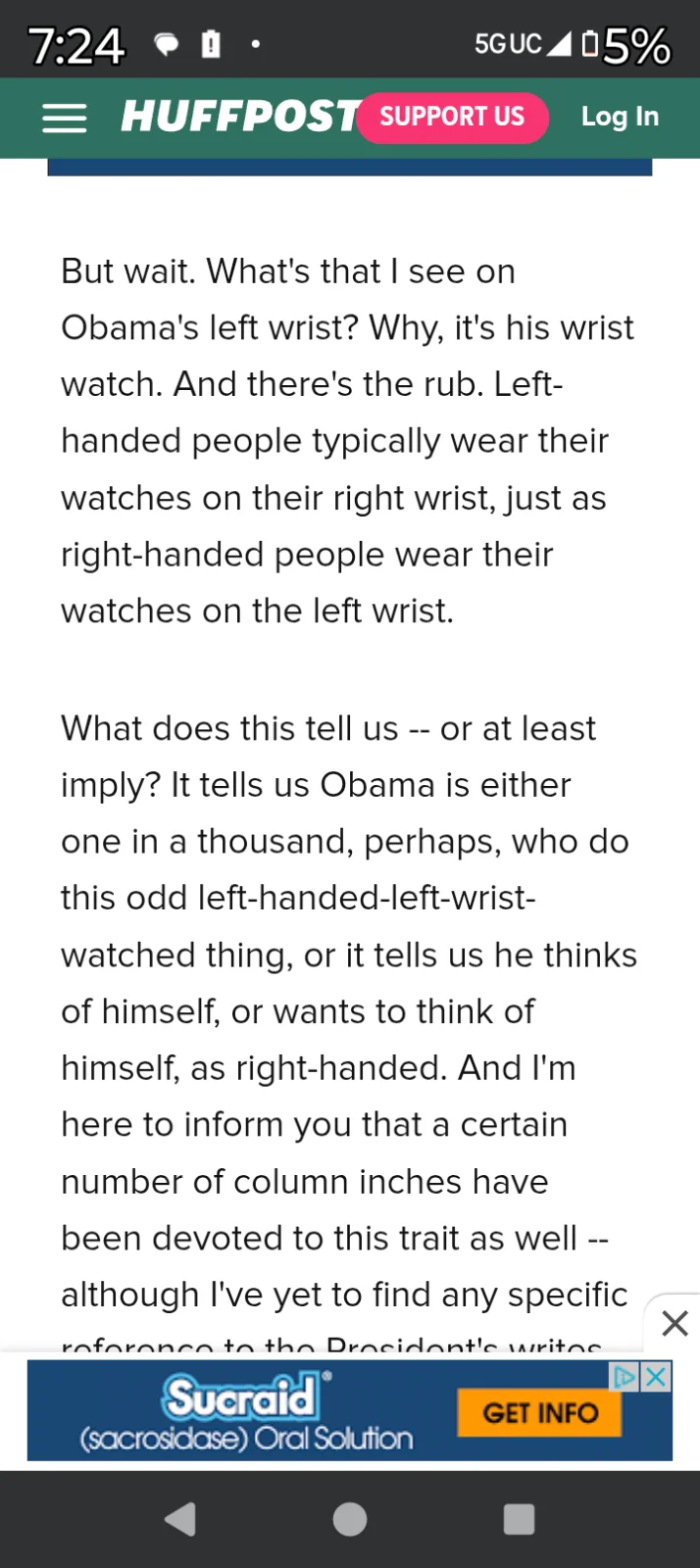Open the hamburger navigation menu

(65, 118)
